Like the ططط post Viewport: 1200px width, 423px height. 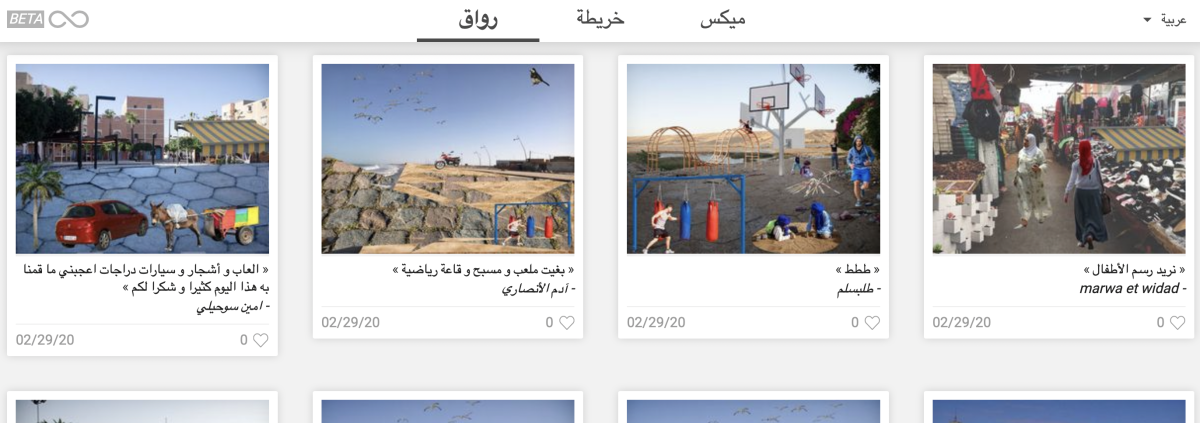[872, 323]
